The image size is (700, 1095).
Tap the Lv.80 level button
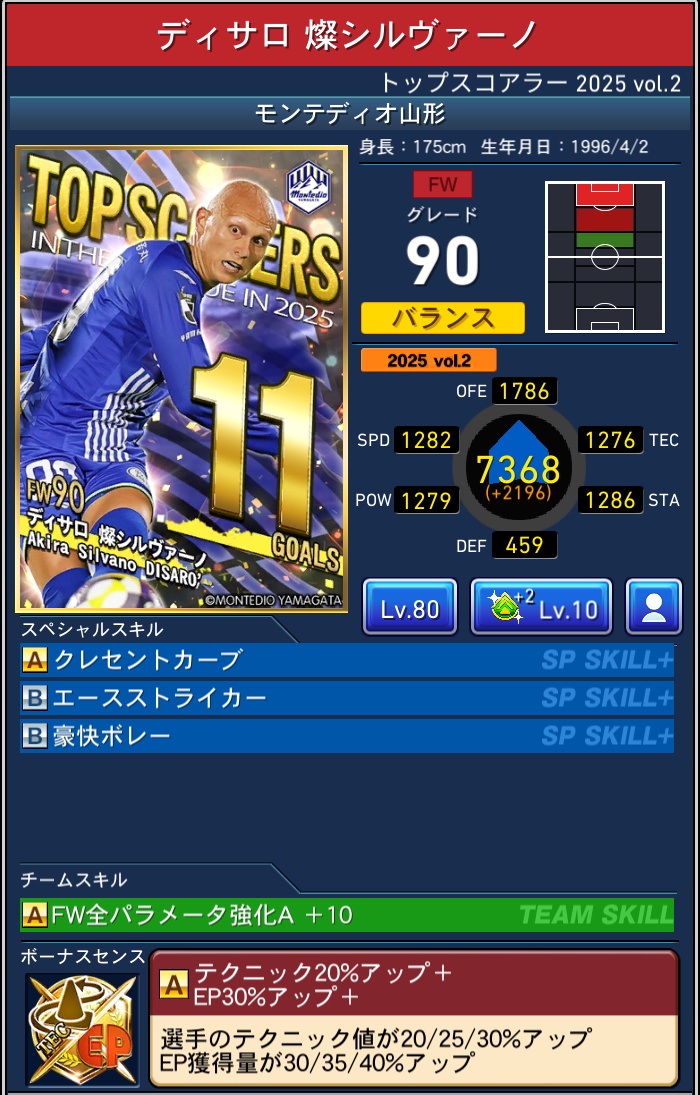coord(410,608)
